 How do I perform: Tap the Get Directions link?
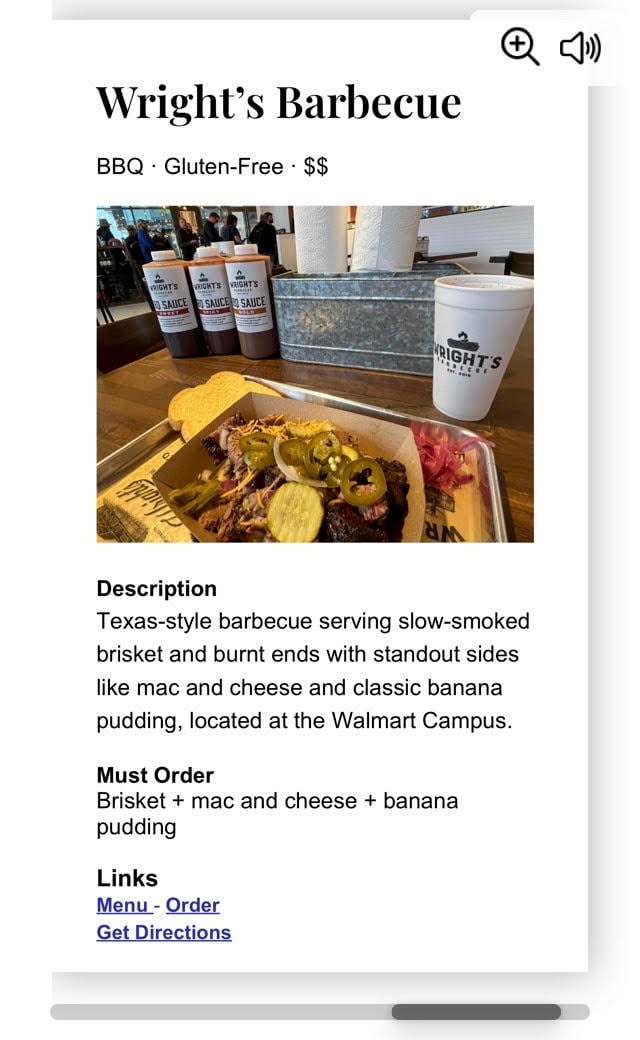(x=163, y=932)
